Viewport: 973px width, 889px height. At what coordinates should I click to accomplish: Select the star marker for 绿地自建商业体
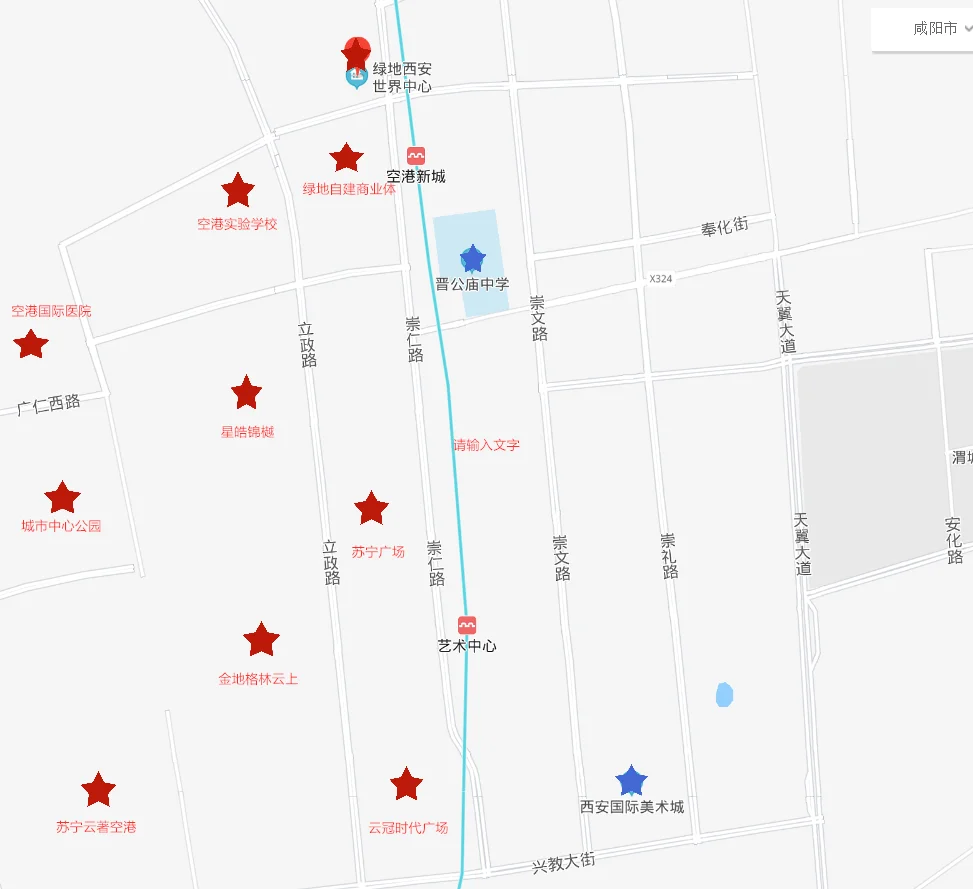click(346, 158)
